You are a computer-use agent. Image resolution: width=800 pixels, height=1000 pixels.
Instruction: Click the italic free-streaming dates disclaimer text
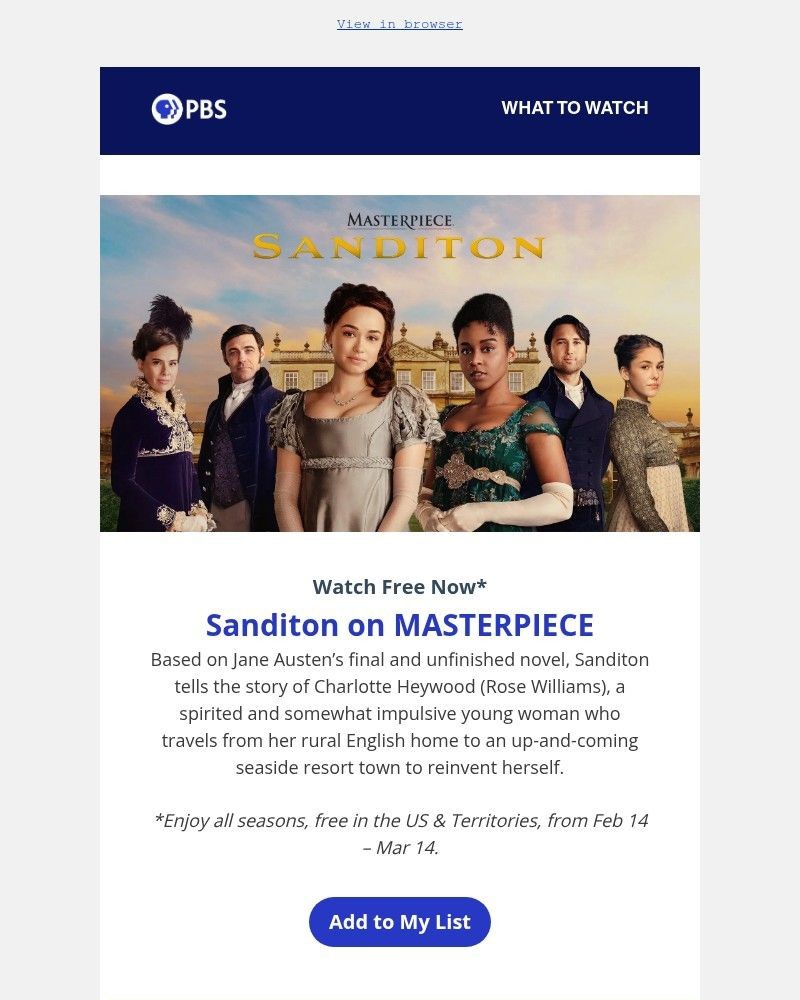400,833
